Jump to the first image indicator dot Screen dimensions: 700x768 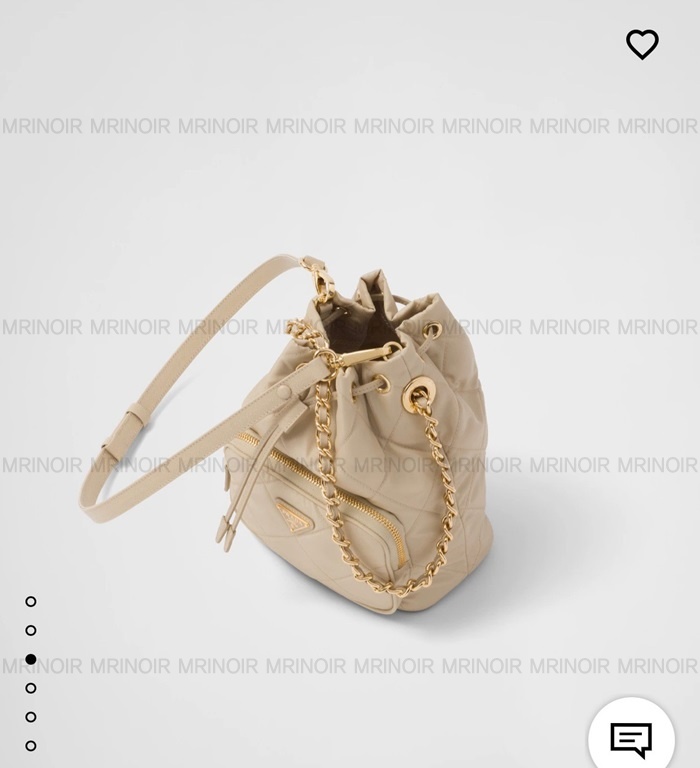[31, 601]
